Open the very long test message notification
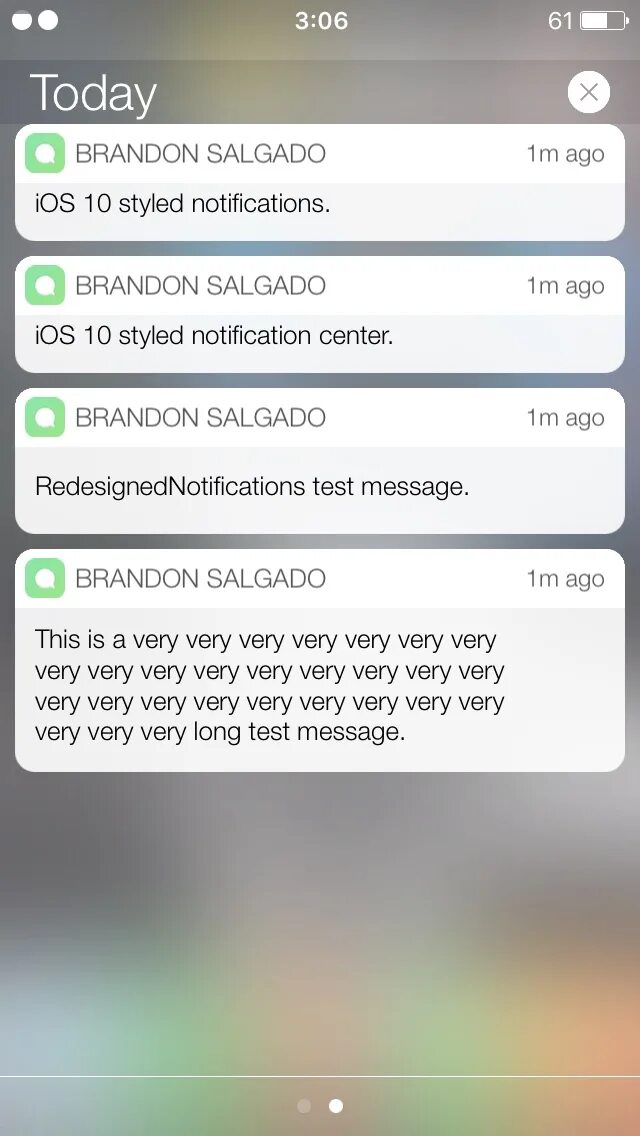640x1136 pixels. 320,661
